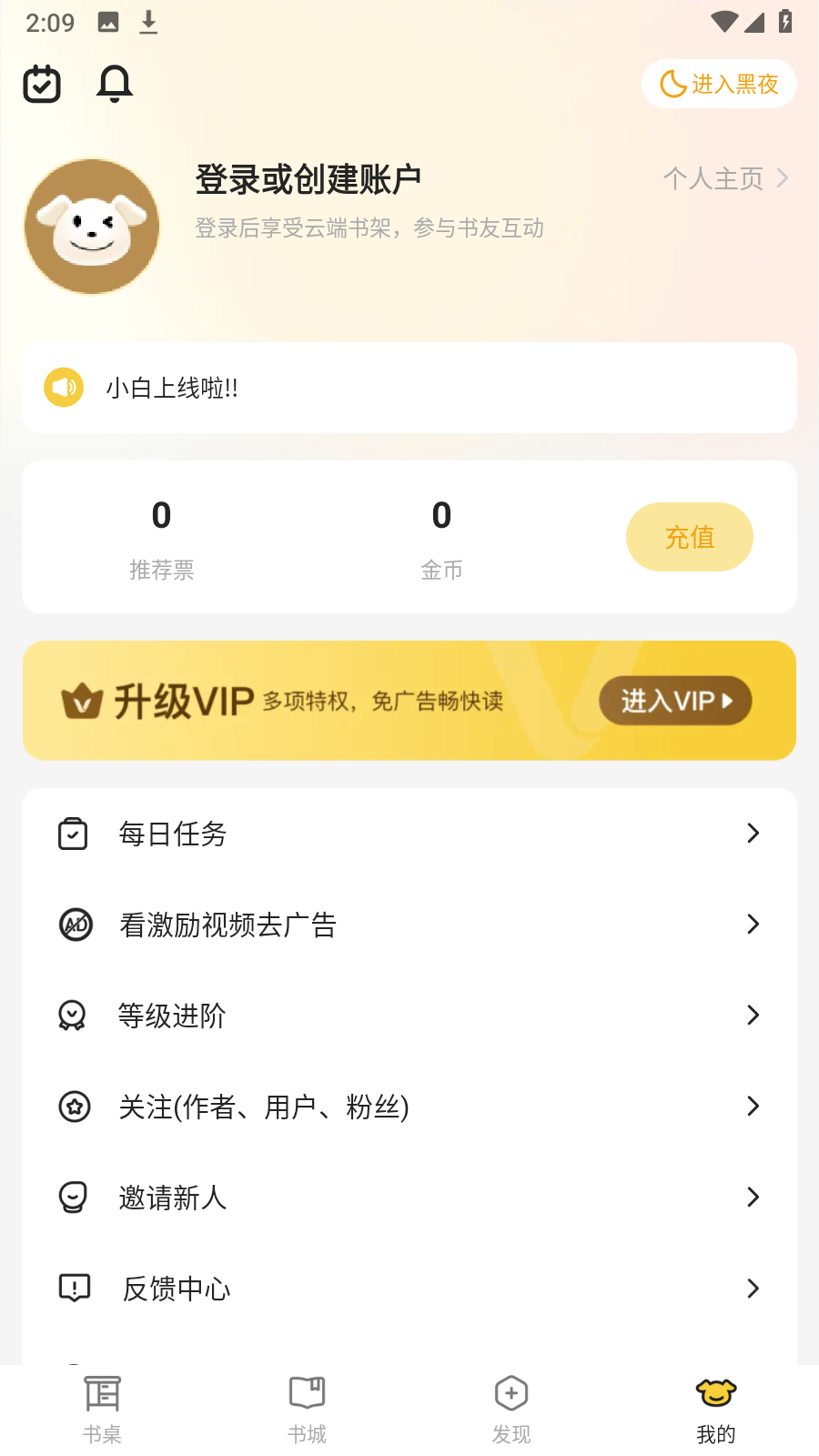Click the 登录或创建账户 link
The width and height of the screenshot is (819, 1456).
[309, 180]
